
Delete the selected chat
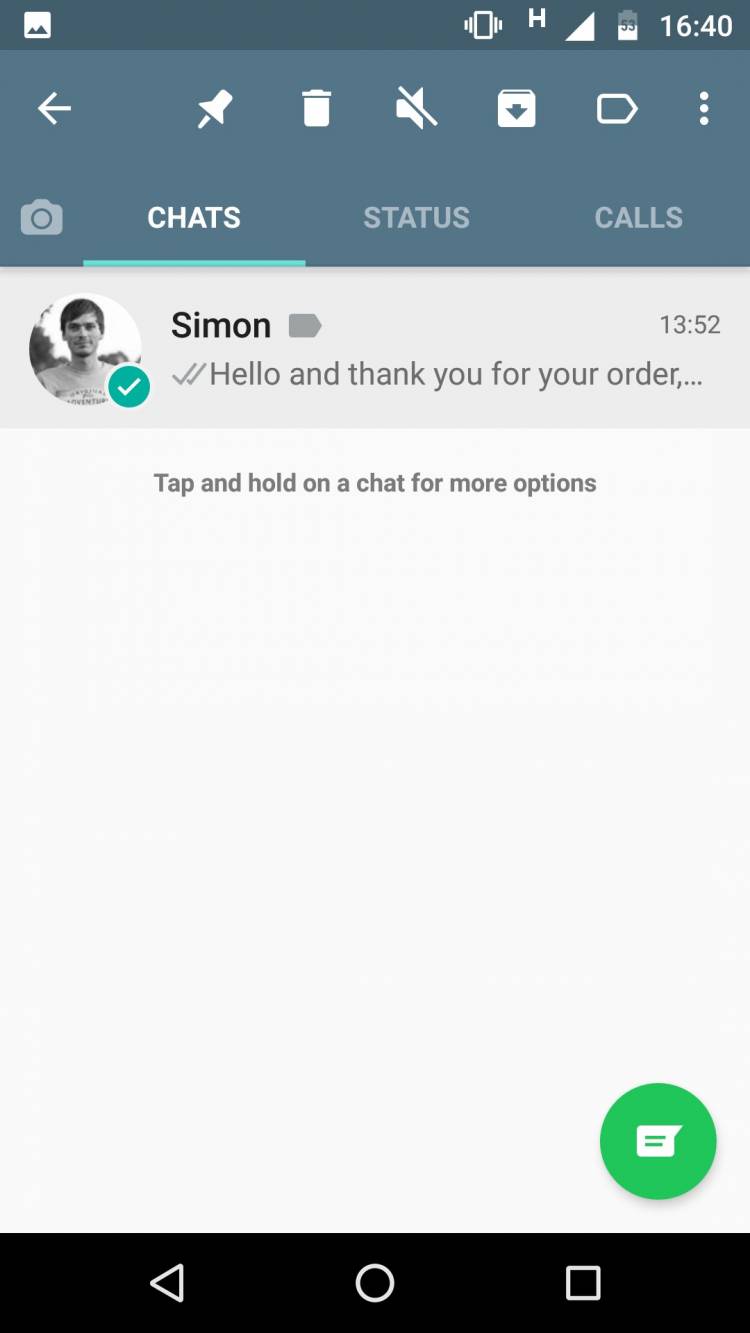(x=316, y=108)
